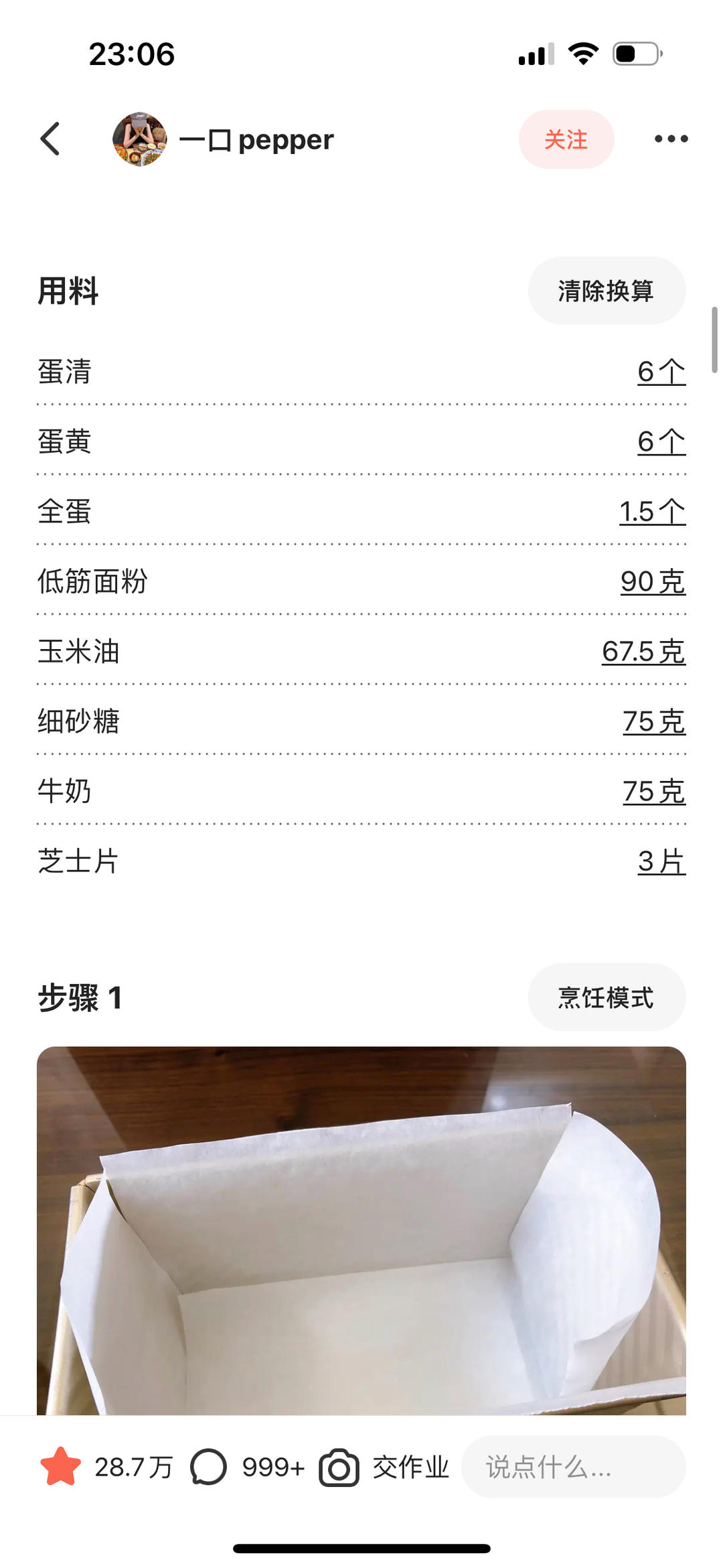
Task: Toggle the star favorite icon
Action: 60,1467
